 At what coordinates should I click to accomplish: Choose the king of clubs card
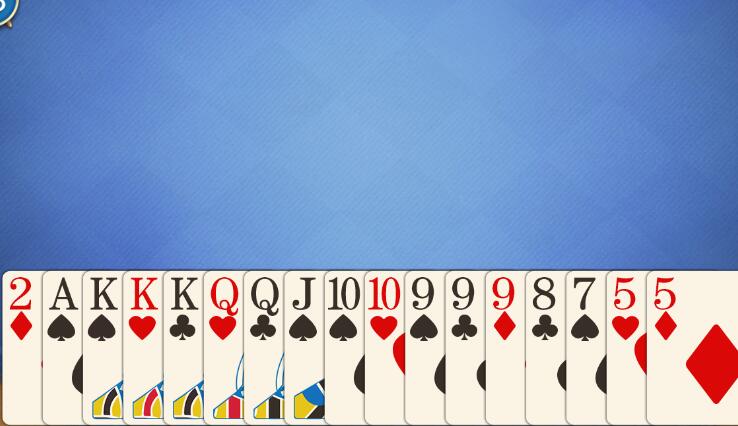click(182, 340)
